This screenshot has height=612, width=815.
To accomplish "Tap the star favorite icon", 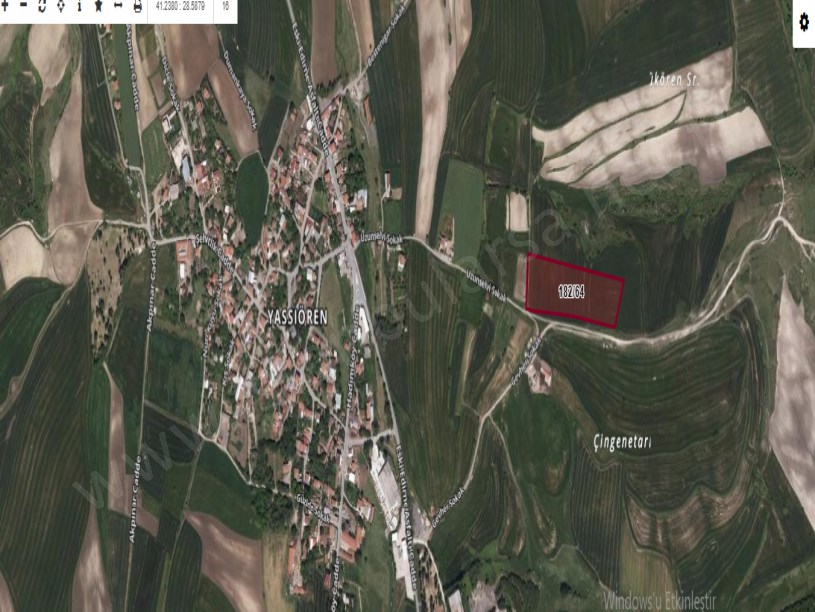I will coord(98,4).
